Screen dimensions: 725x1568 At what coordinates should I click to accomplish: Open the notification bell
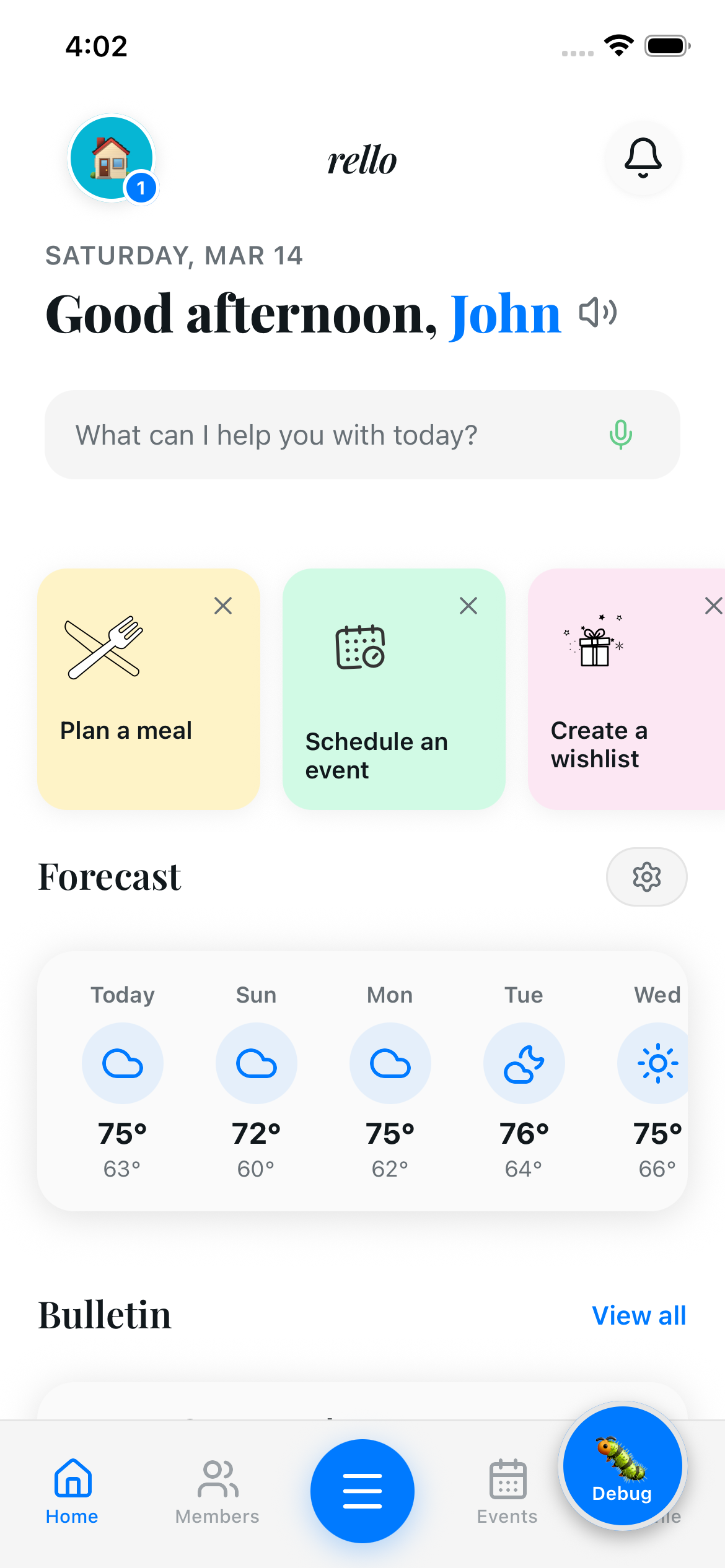[x=642, y=159]
